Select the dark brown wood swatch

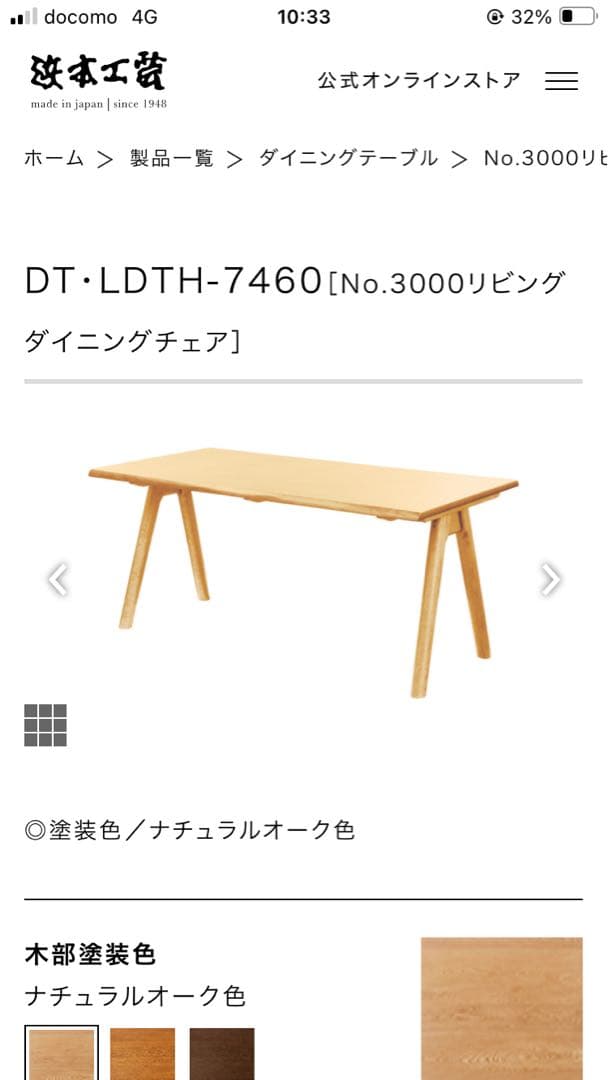tap(222, 1054)
